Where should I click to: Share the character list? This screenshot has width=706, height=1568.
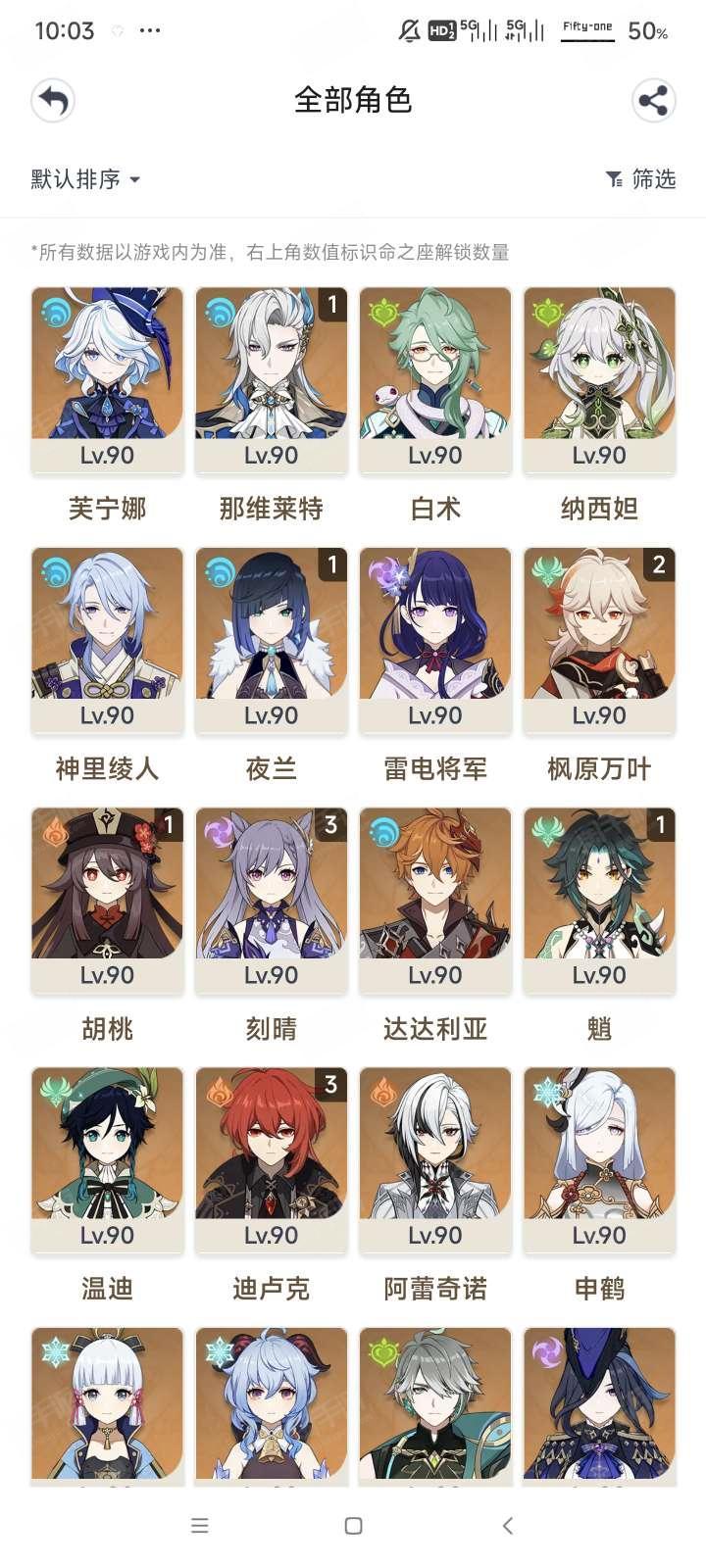click(653, 101)
